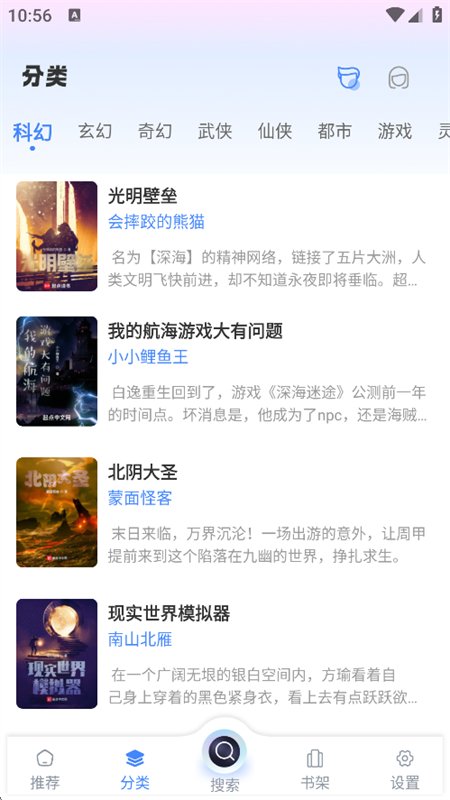The height and width of the screenshot is (800, 450).
Task: Select the 奇幻 category tab
Action: [x=155, y=131]
